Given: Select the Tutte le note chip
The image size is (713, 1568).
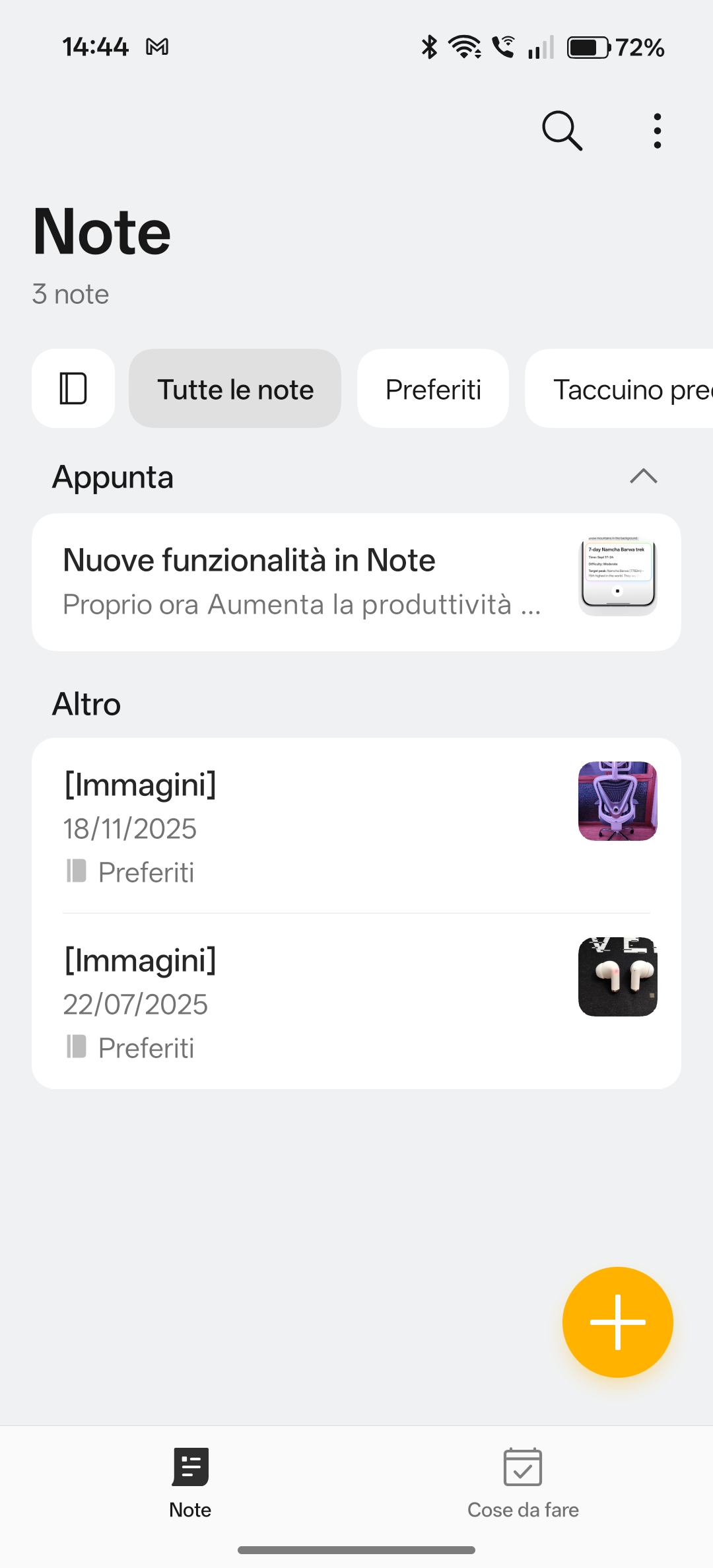Looking at the screenshot, I should 235,388.
